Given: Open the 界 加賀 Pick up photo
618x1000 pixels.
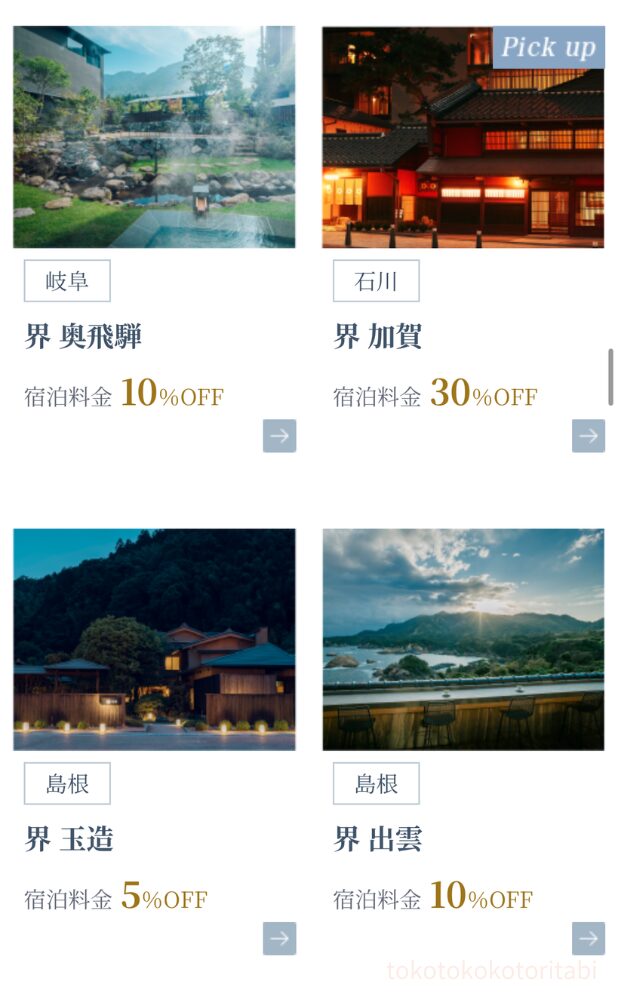Looking at the screenshot, I should (x=463, y=137).
